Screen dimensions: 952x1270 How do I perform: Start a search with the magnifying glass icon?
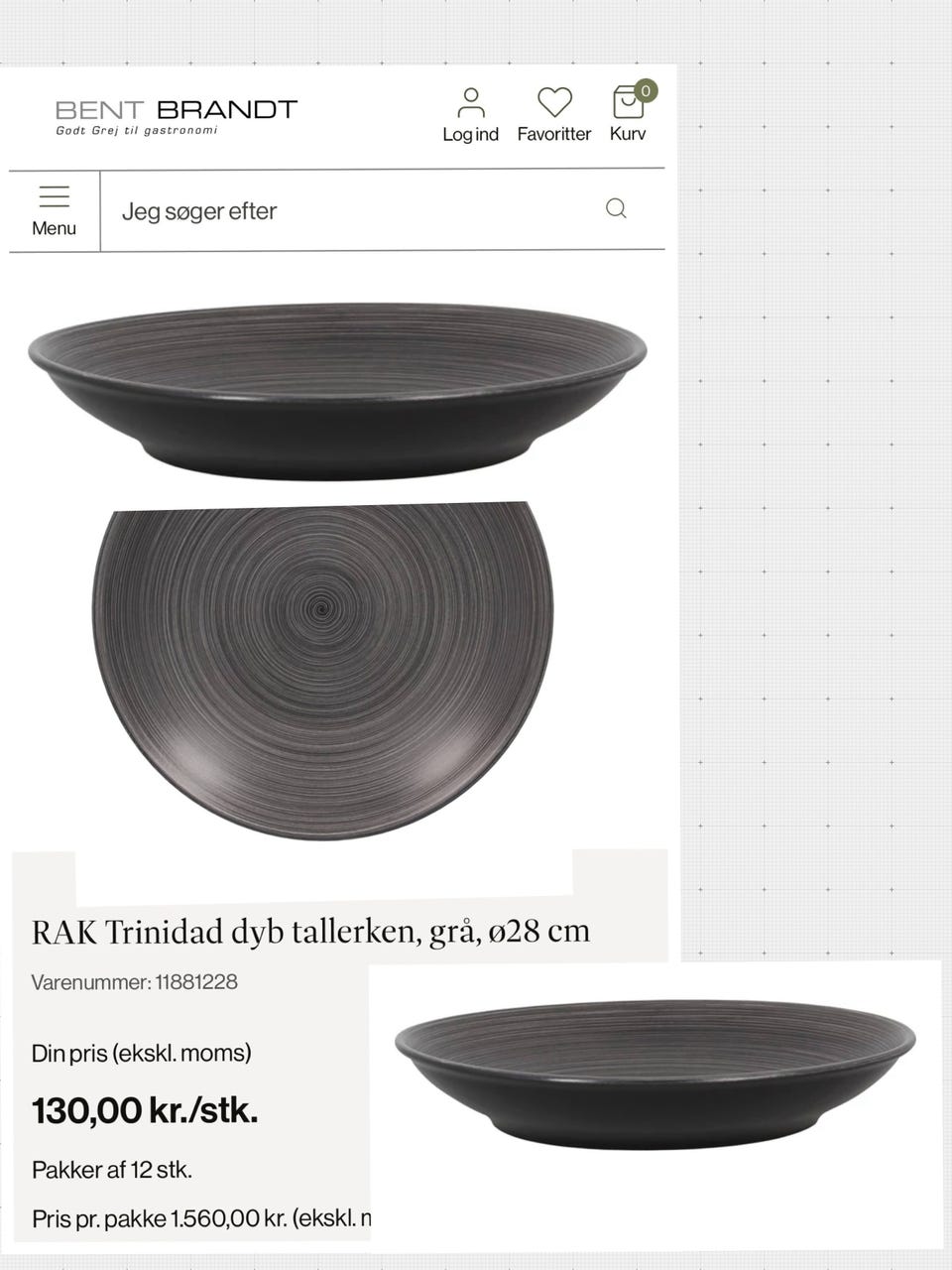click(616, 209)
